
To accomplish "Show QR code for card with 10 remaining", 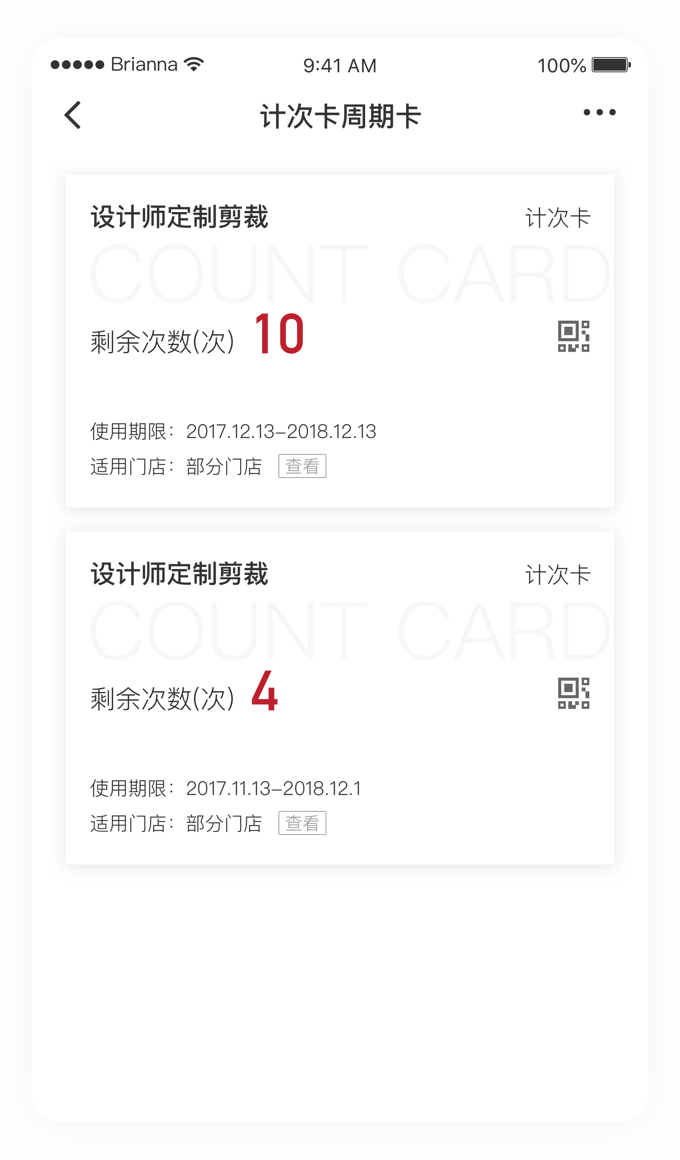I will [x=573, y=336].
